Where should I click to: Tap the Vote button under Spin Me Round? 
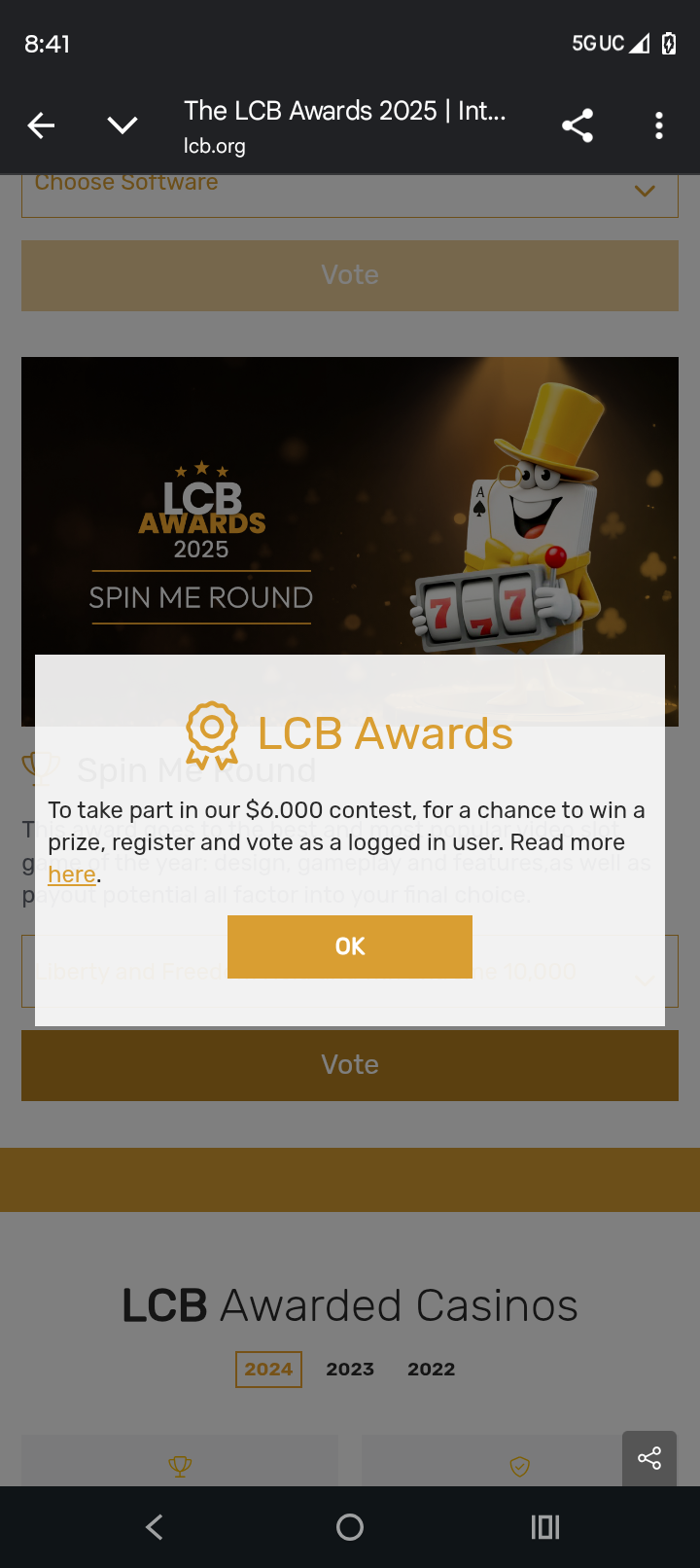[x=350, y=1065]
